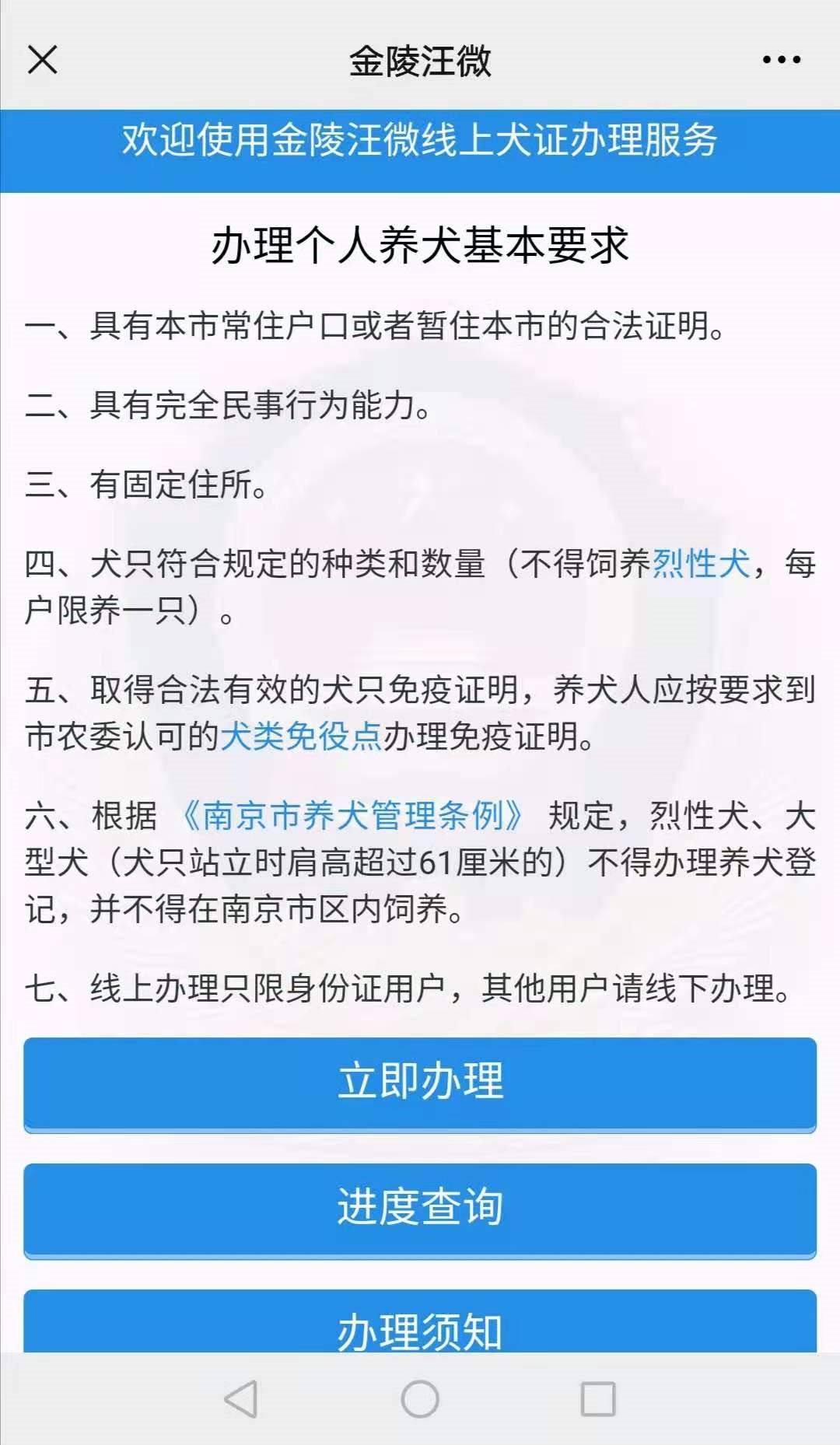This screenshot has width=840, height=1445.
Task: Open the 办理须知 button
Action: pyautogui.click(x=420, y=1324)
